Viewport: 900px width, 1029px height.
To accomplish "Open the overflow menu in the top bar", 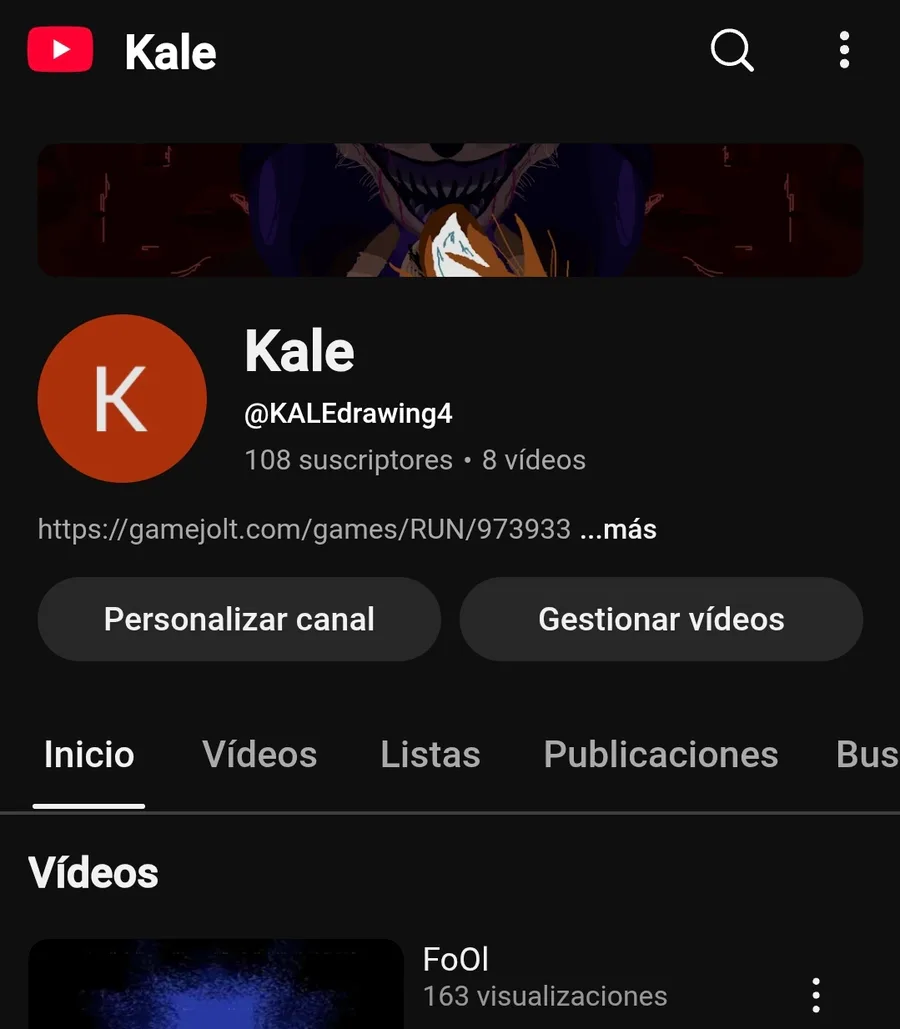I will 844,49.
